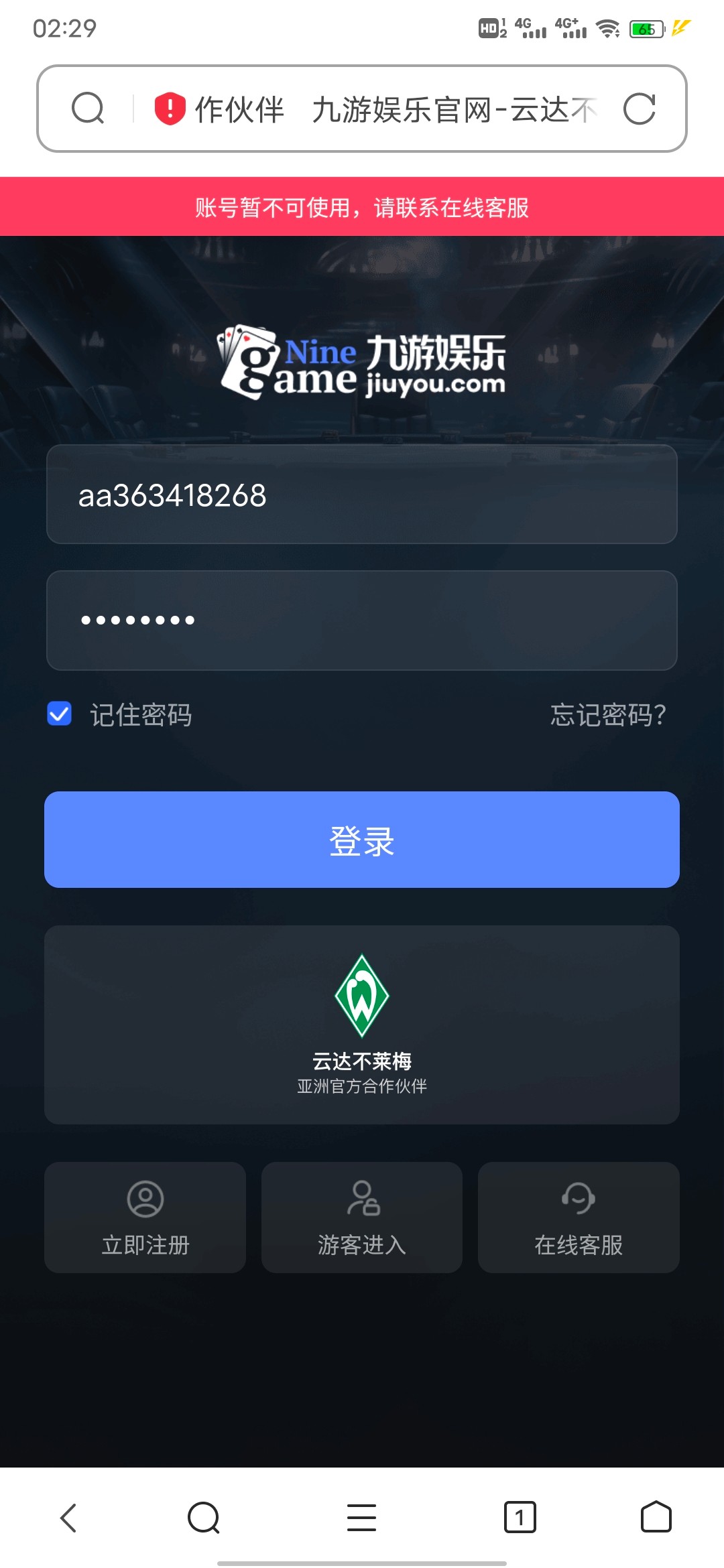Uncheck the 记住密码 checkbox
Screen dimensions: 724x1568
(x=60, y=714)
